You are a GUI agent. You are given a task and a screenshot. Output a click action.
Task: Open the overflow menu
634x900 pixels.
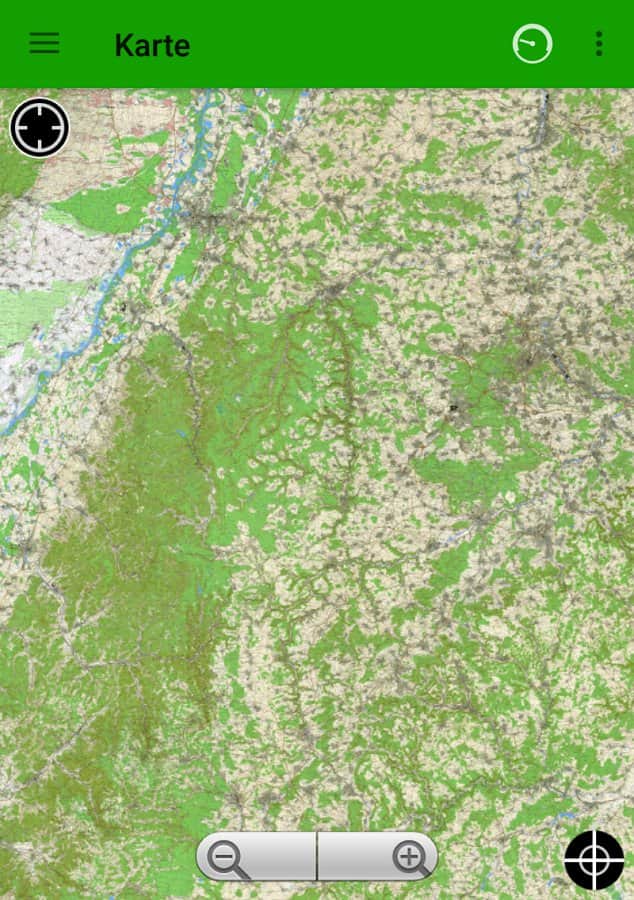click(598, 44)
